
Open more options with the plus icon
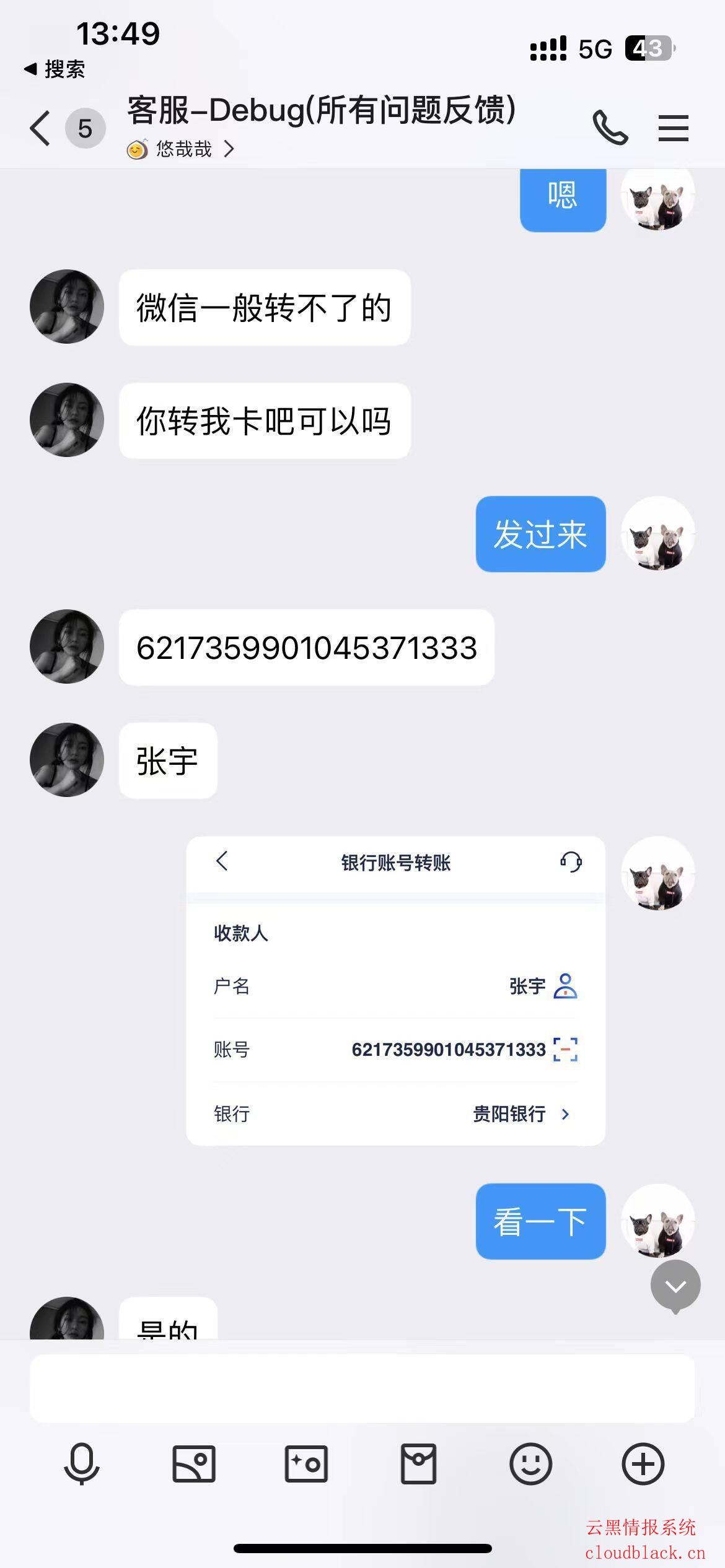pyautogui.click(x=643, y=1464)
